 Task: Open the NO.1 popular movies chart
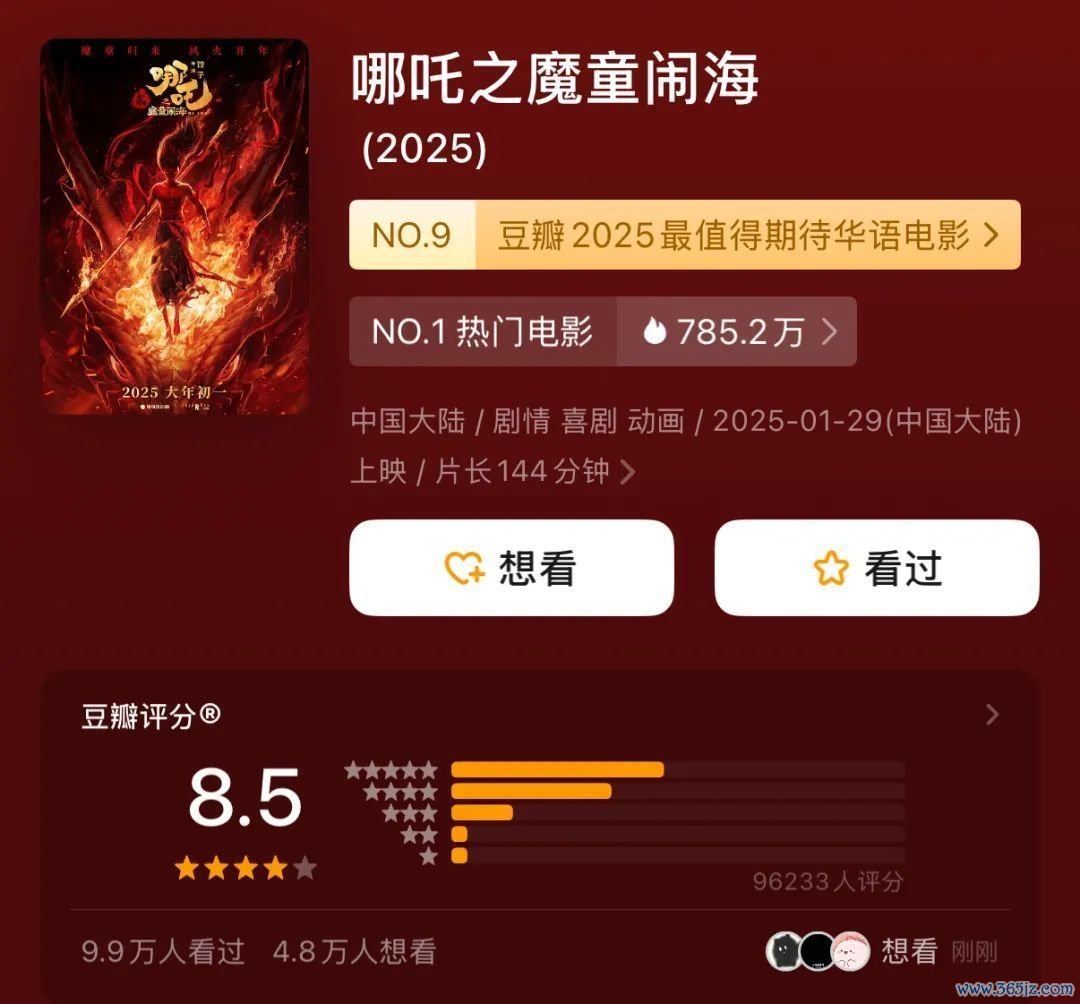click(602, 332)
